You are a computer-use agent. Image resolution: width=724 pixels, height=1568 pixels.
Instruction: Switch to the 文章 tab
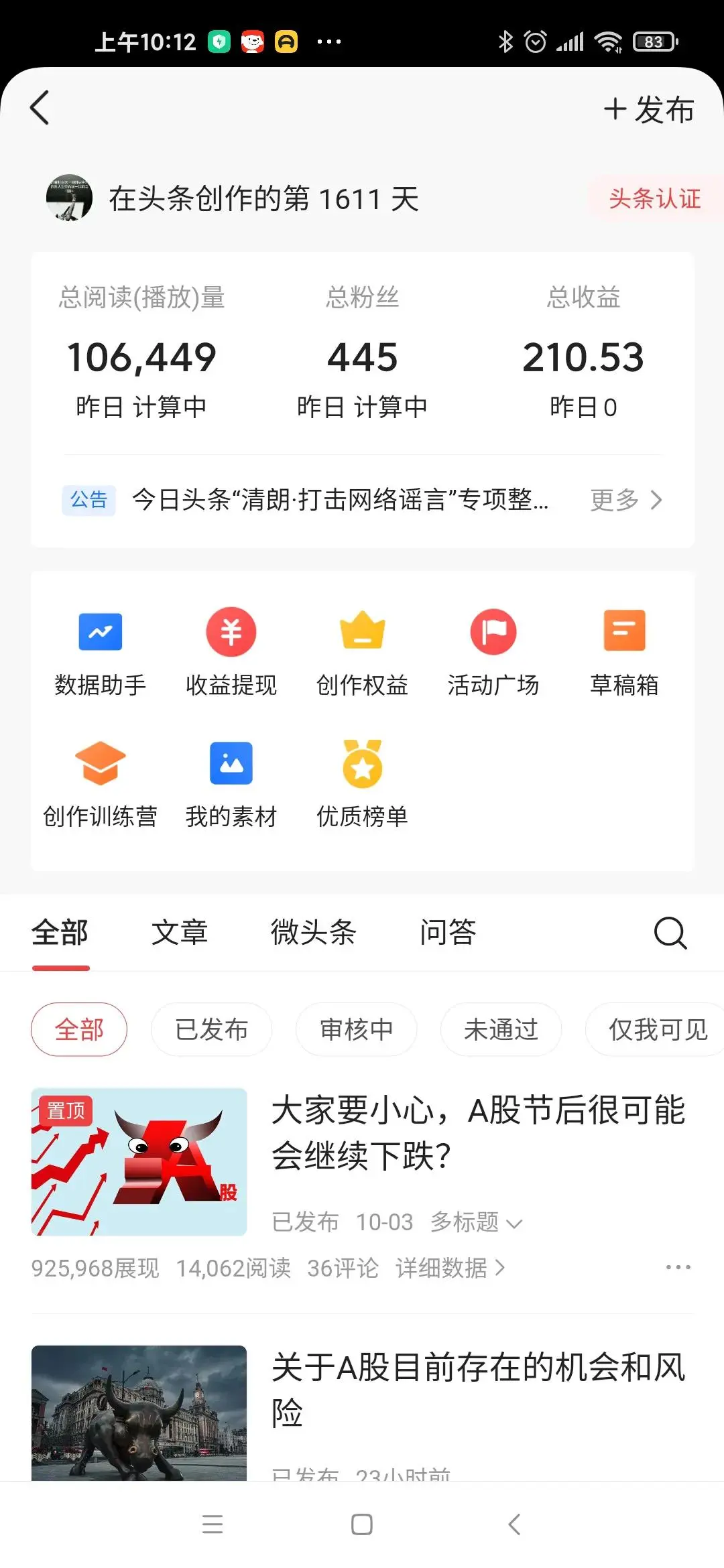click(x=180, y=933)
